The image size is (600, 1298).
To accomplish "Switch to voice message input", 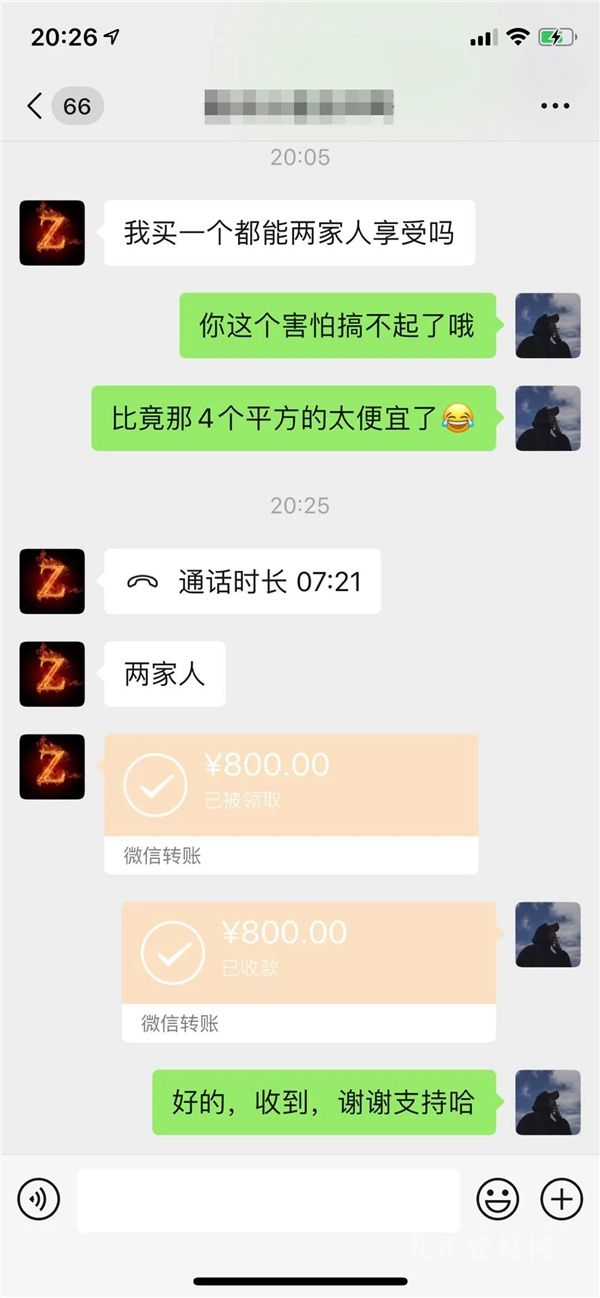I will point(39,1198).
